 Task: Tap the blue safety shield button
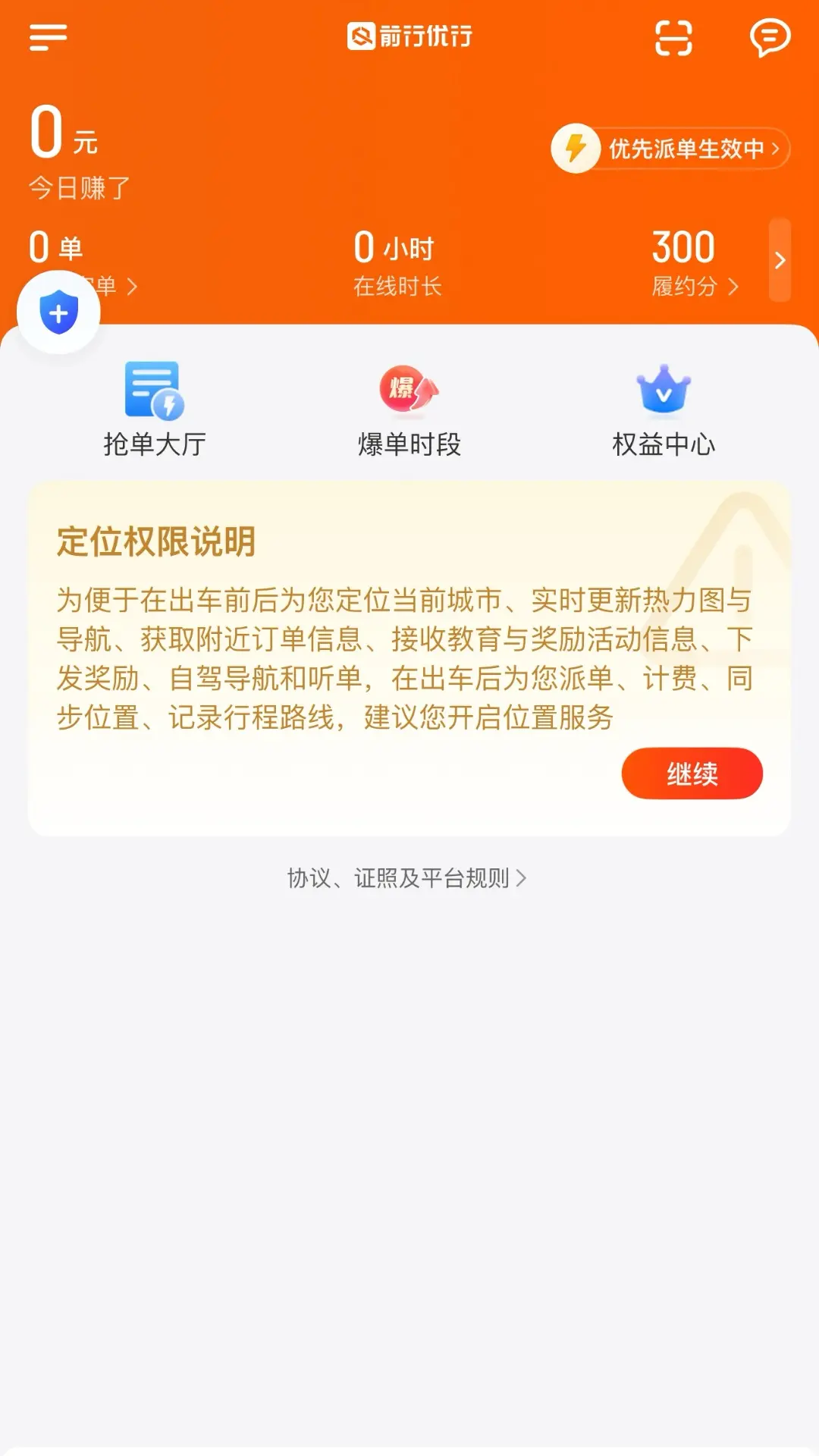pos(59,312)
